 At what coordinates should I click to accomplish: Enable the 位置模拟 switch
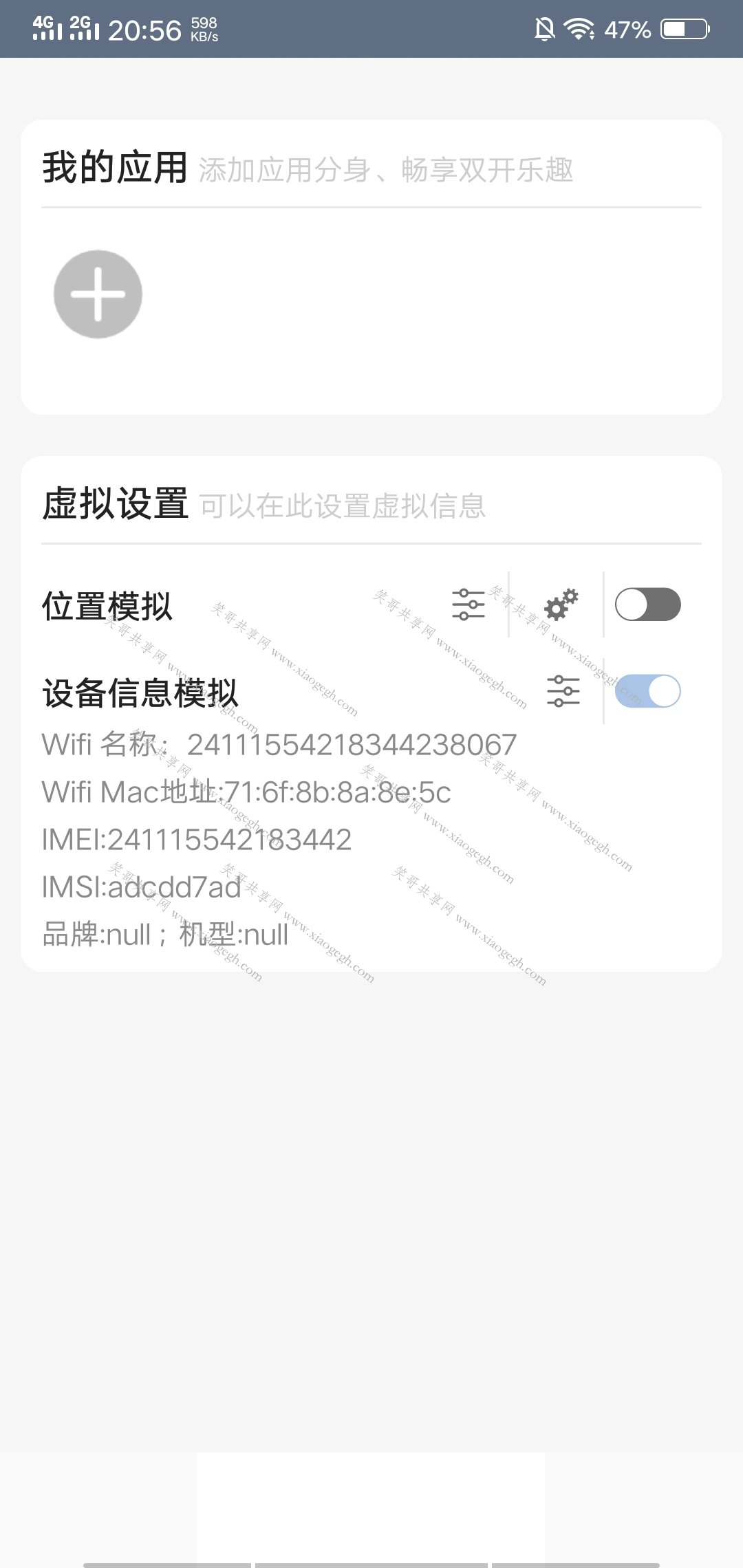click(647, 605)
